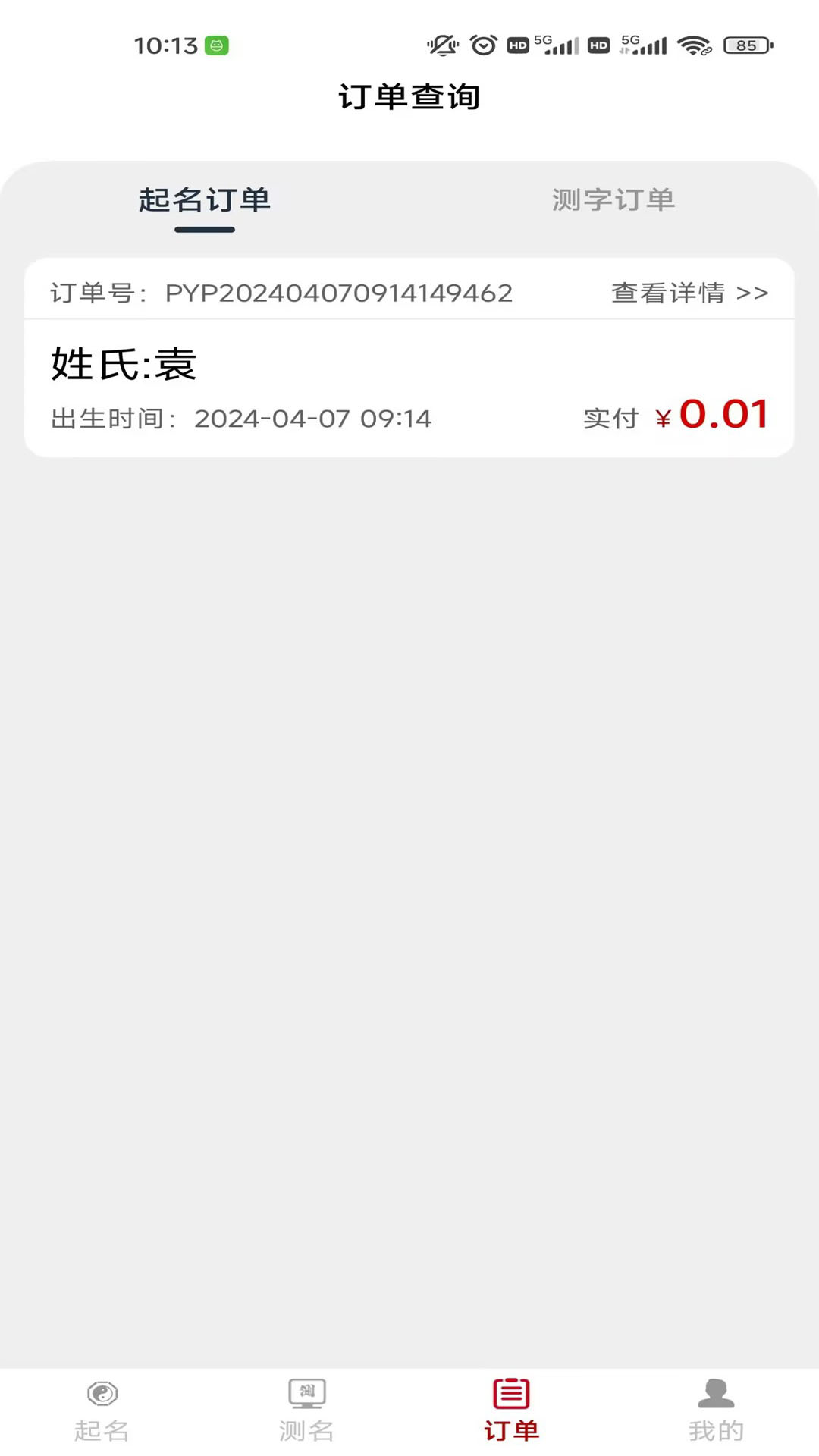Tap the muted notification icon in status bar

442,45
